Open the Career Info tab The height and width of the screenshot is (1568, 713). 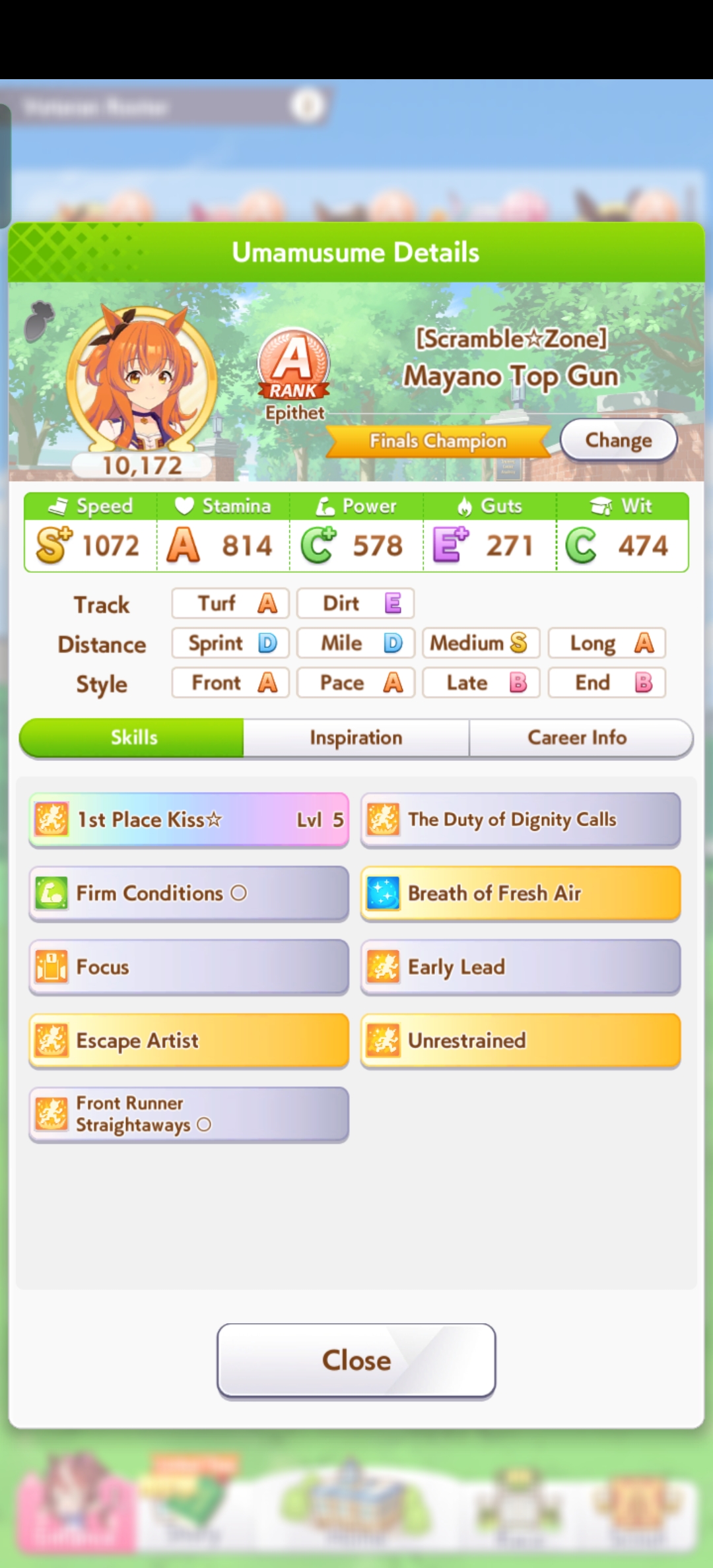point(578,737)
